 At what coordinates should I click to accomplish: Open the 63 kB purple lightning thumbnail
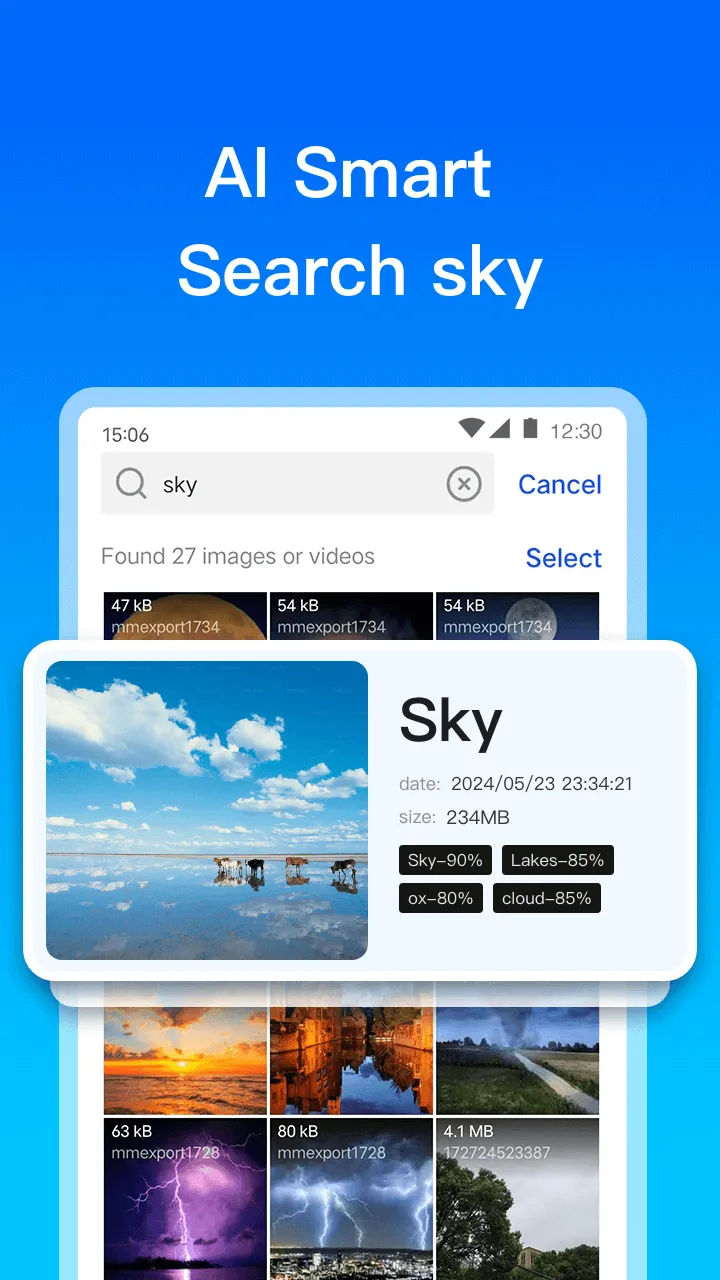[x=184, y=1200]
